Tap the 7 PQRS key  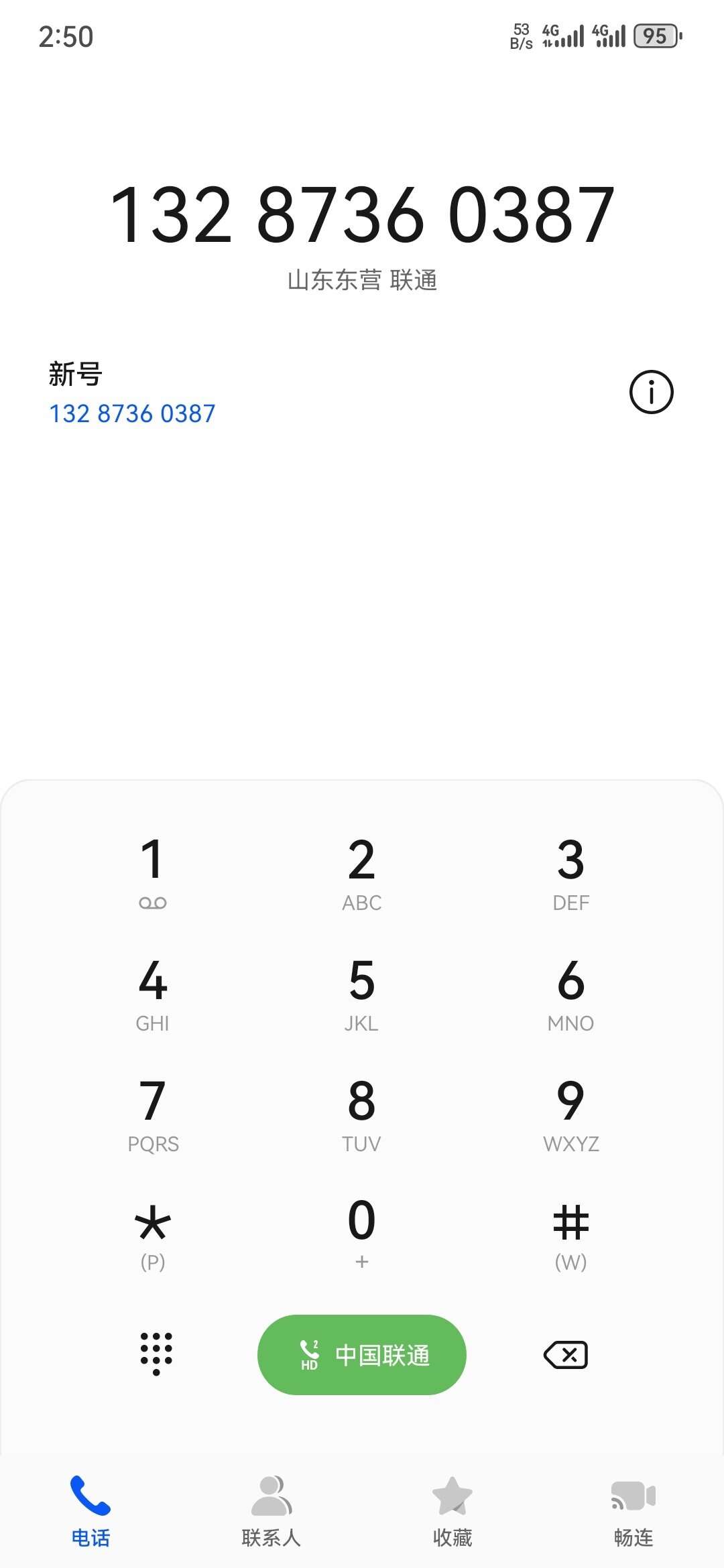153,1113
